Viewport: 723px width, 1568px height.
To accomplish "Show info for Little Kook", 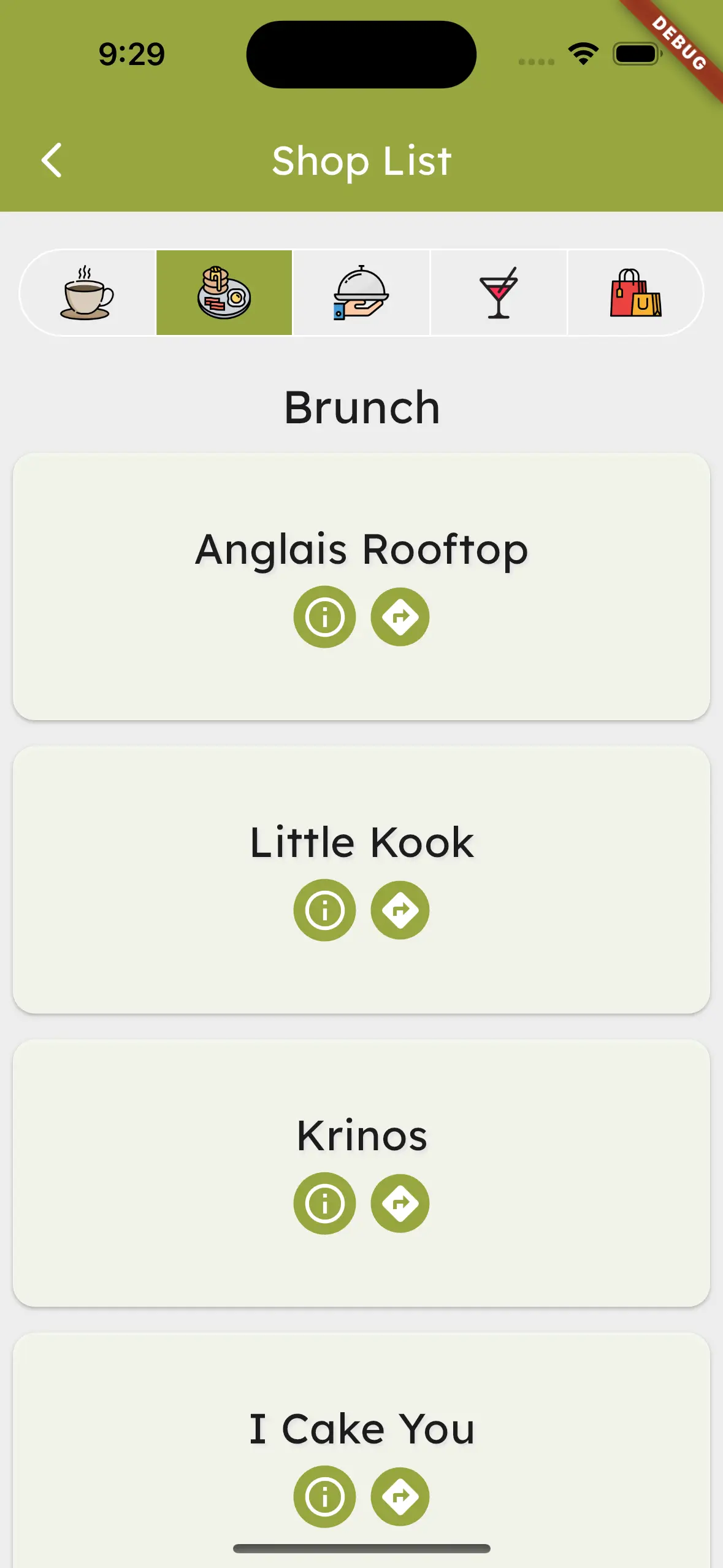I will (x=324, y=910).
